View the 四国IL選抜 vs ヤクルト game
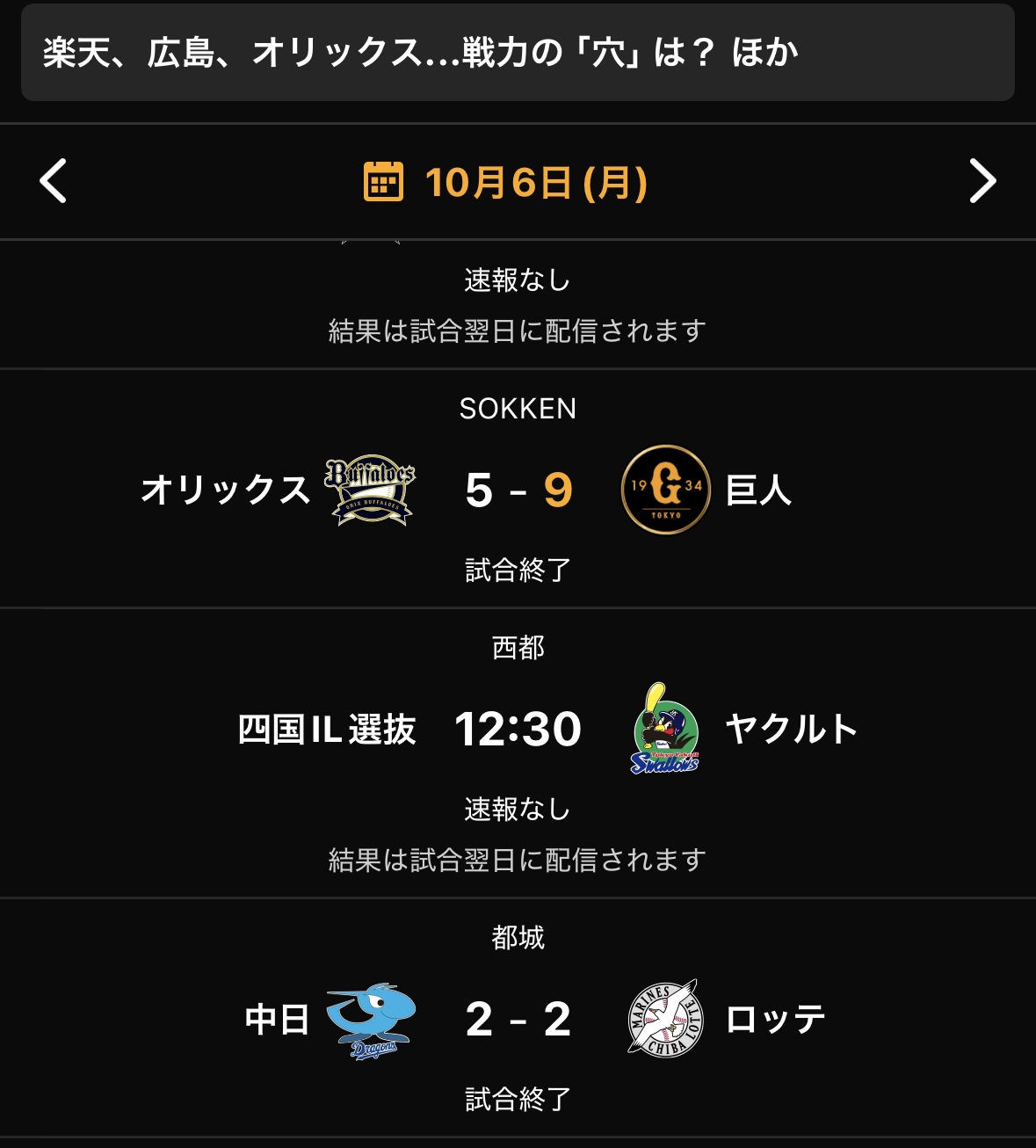Screen dimensions: 1036x1148 [518, 730]
